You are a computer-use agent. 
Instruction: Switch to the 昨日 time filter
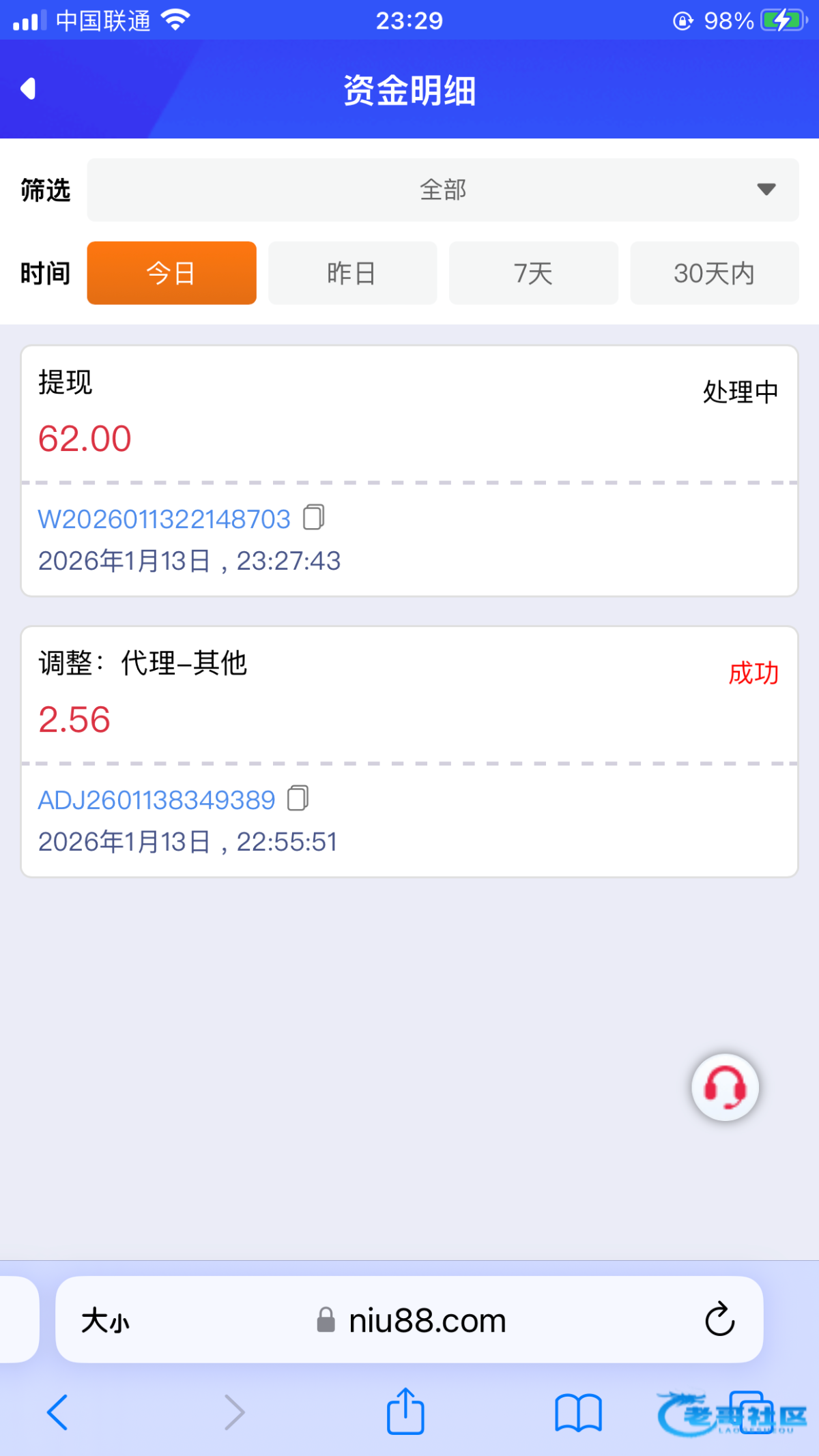click(x=352, y=273)
